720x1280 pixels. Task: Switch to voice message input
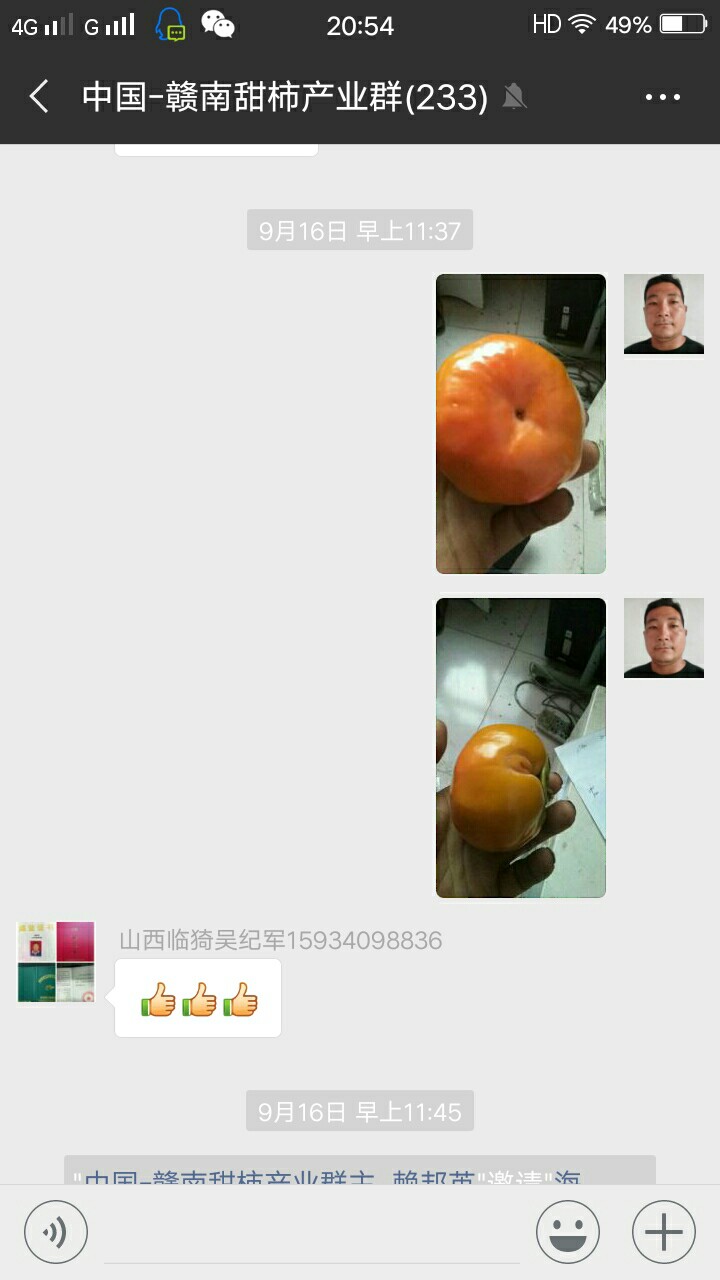[x=56, y=1232]
